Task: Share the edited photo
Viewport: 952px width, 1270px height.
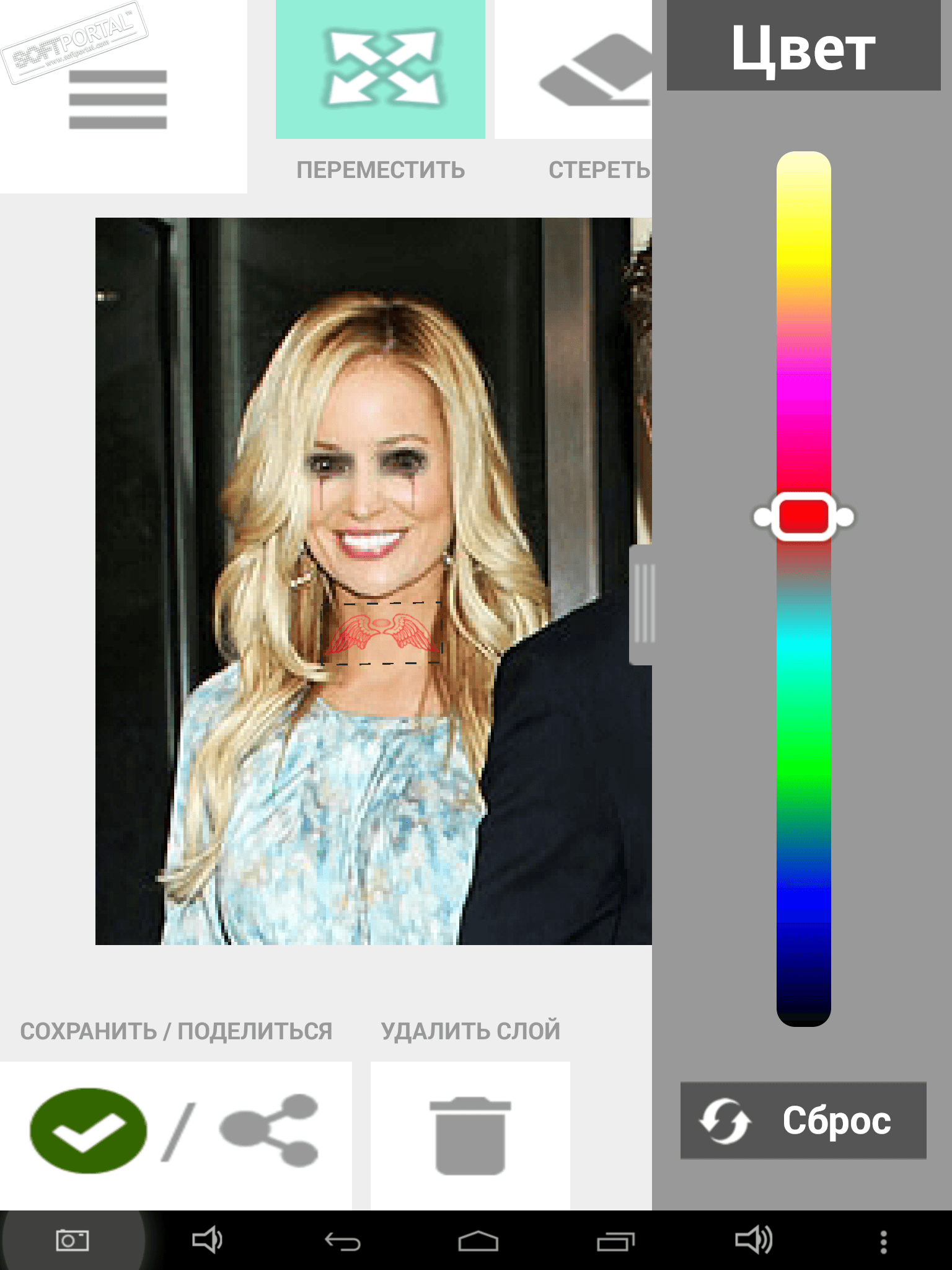Action: pos(270,1130)
